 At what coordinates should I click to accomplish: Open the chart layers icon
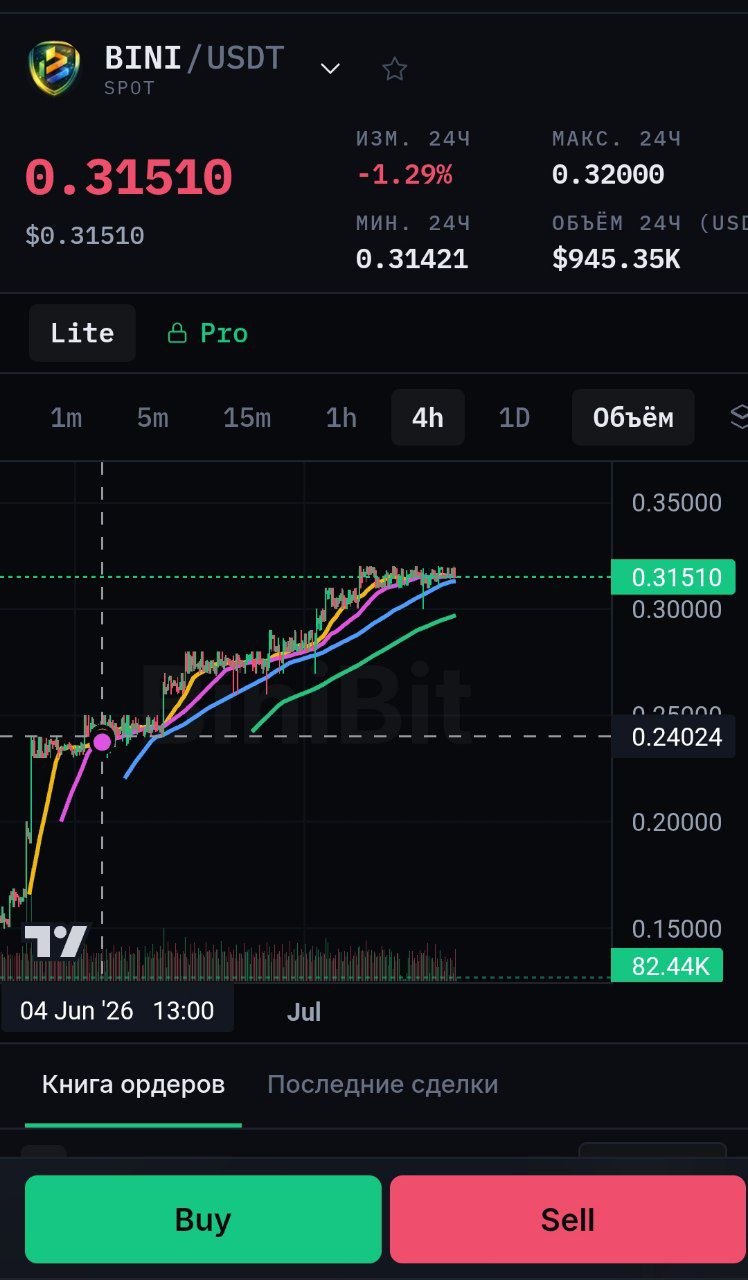click(x=738, y=417)
